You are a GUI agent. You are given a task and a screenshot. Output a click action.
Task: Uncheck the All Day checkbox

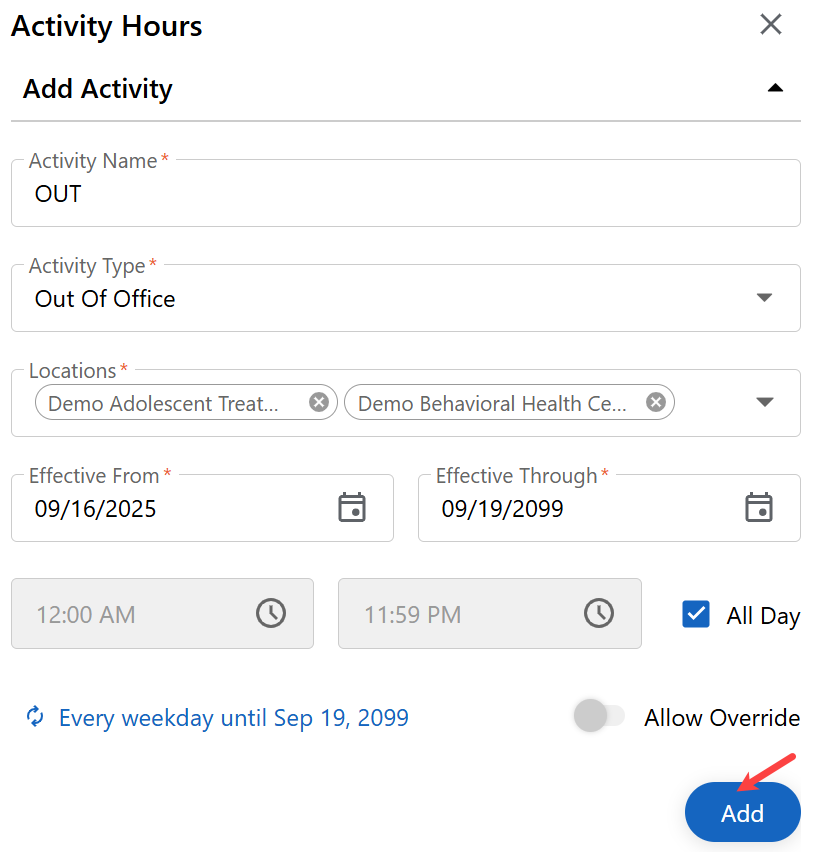tap(696, 614)
